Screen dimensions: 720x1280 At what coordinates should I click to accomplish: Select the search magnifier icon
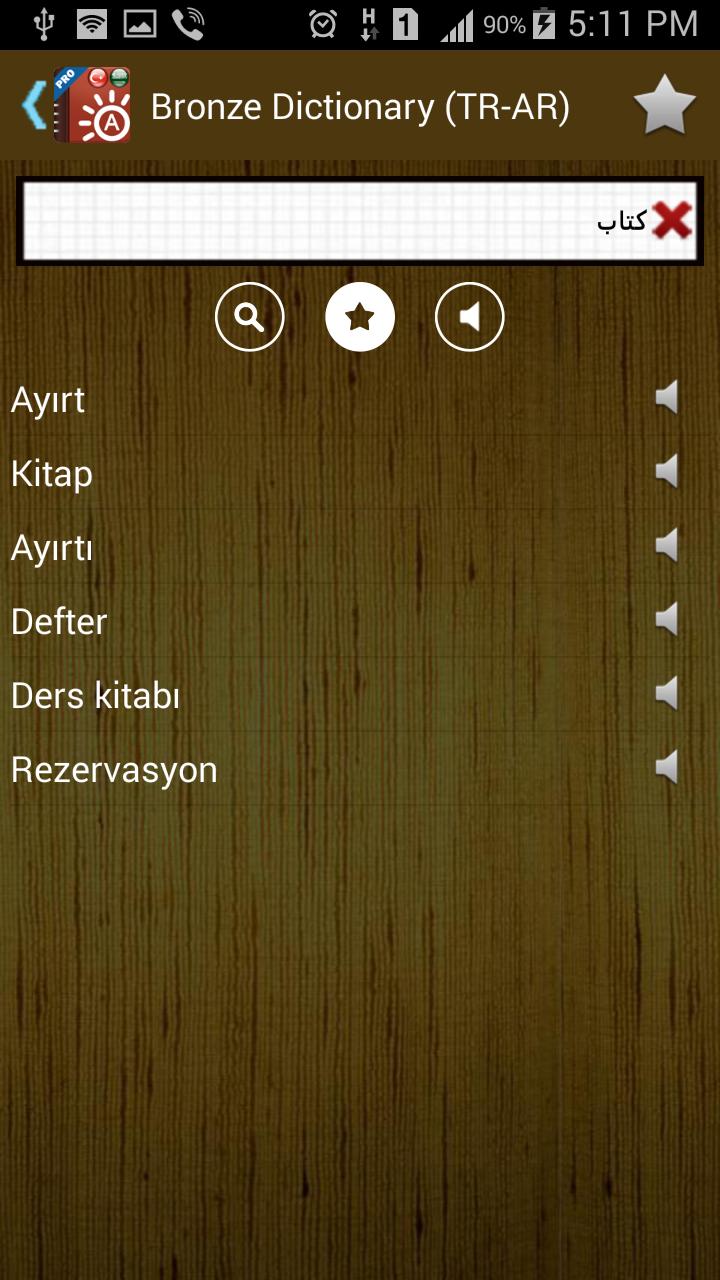click(250, 316)
